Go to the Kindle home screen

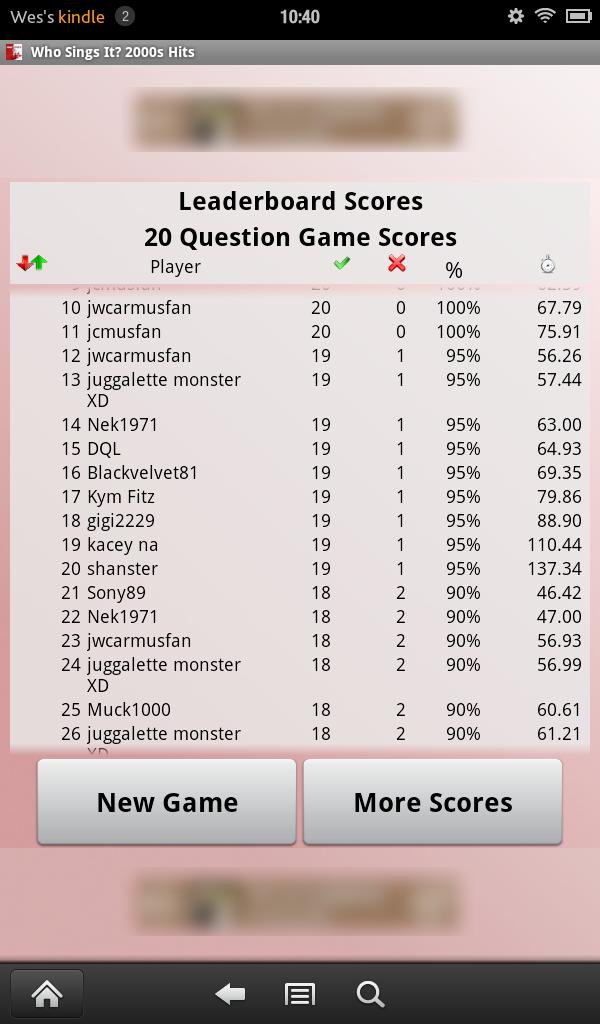(46, 994)
